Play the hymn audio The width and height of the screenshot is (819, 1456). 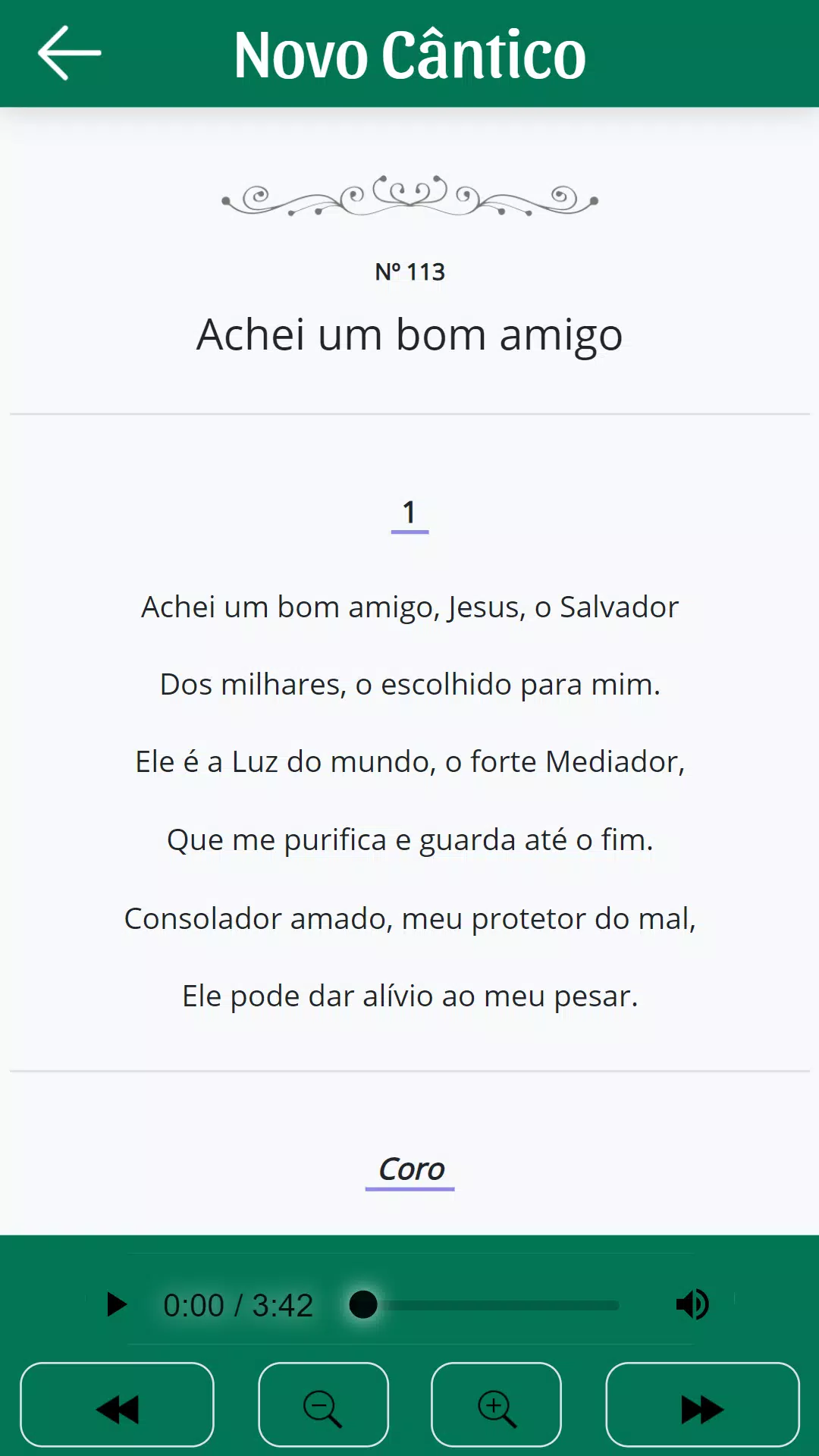116,1304
